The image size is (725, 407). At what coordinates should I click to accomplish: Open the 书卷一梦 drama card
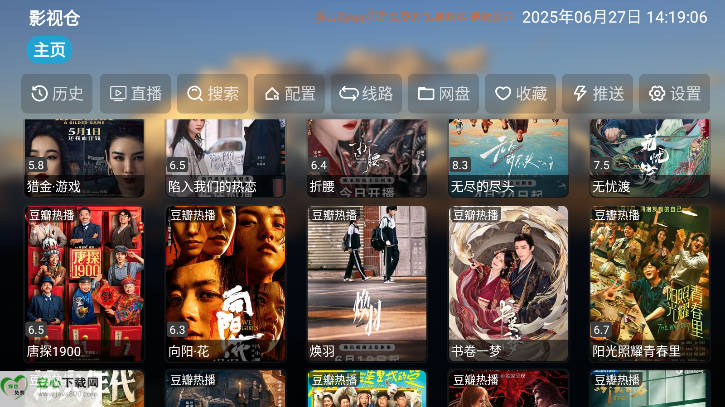pyautogui.click(x=508, y=283)
